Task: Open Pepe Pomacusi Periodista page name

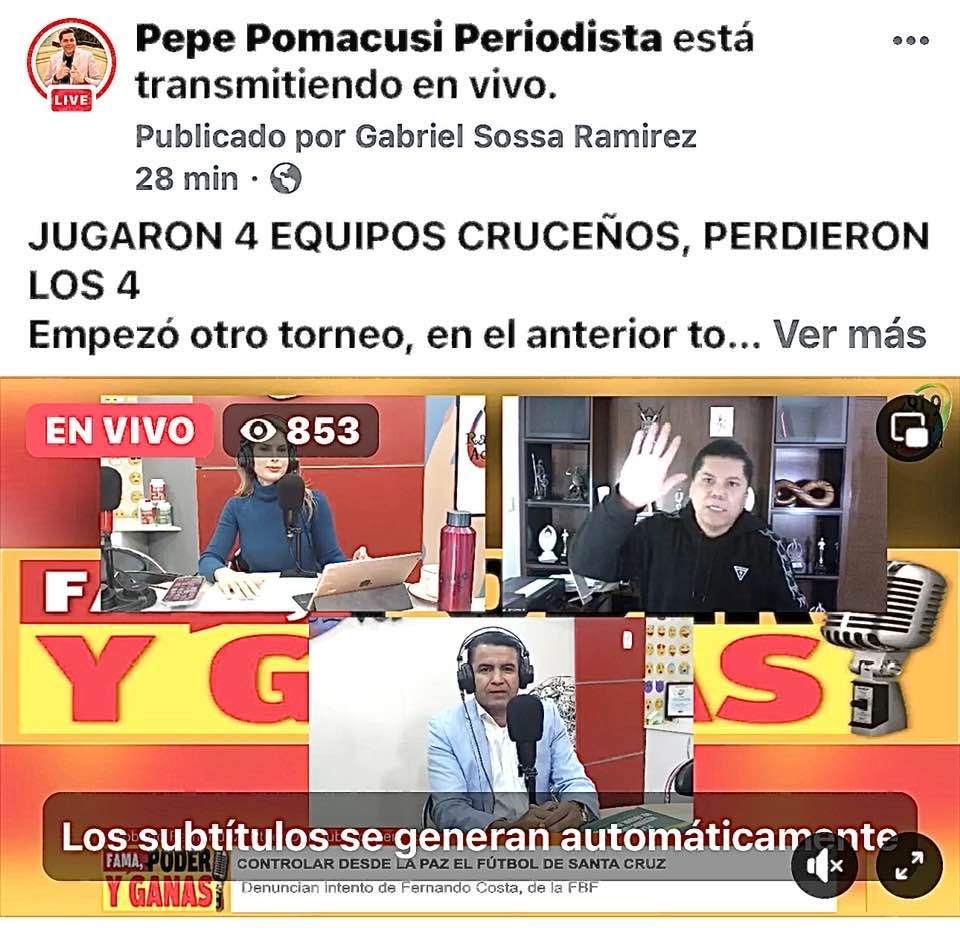Action: (398, 39)
